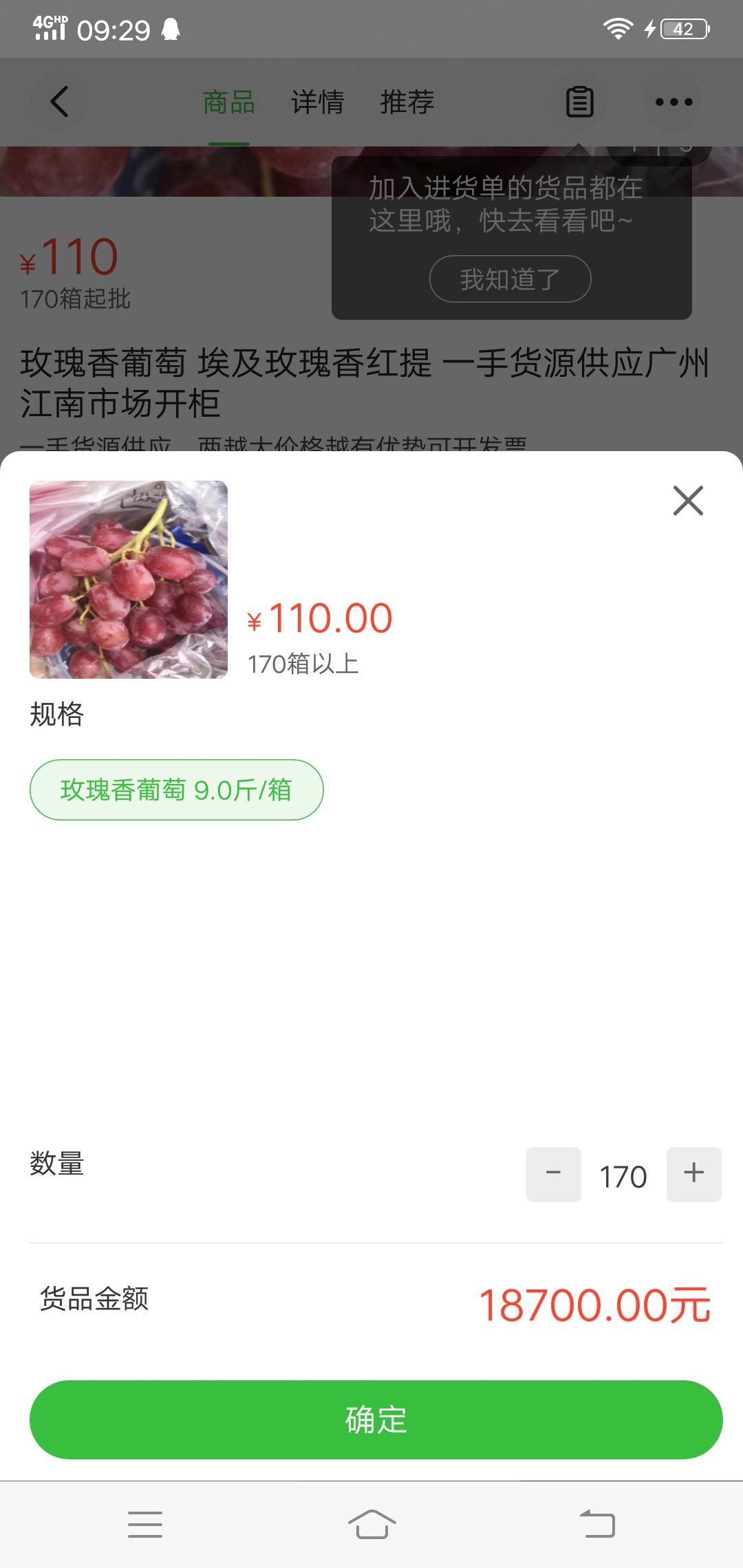The height and width of the screenshot is (1568, 743).
Task: Tap the home icon in navigation bar
Action: [x=371, y=1523]
